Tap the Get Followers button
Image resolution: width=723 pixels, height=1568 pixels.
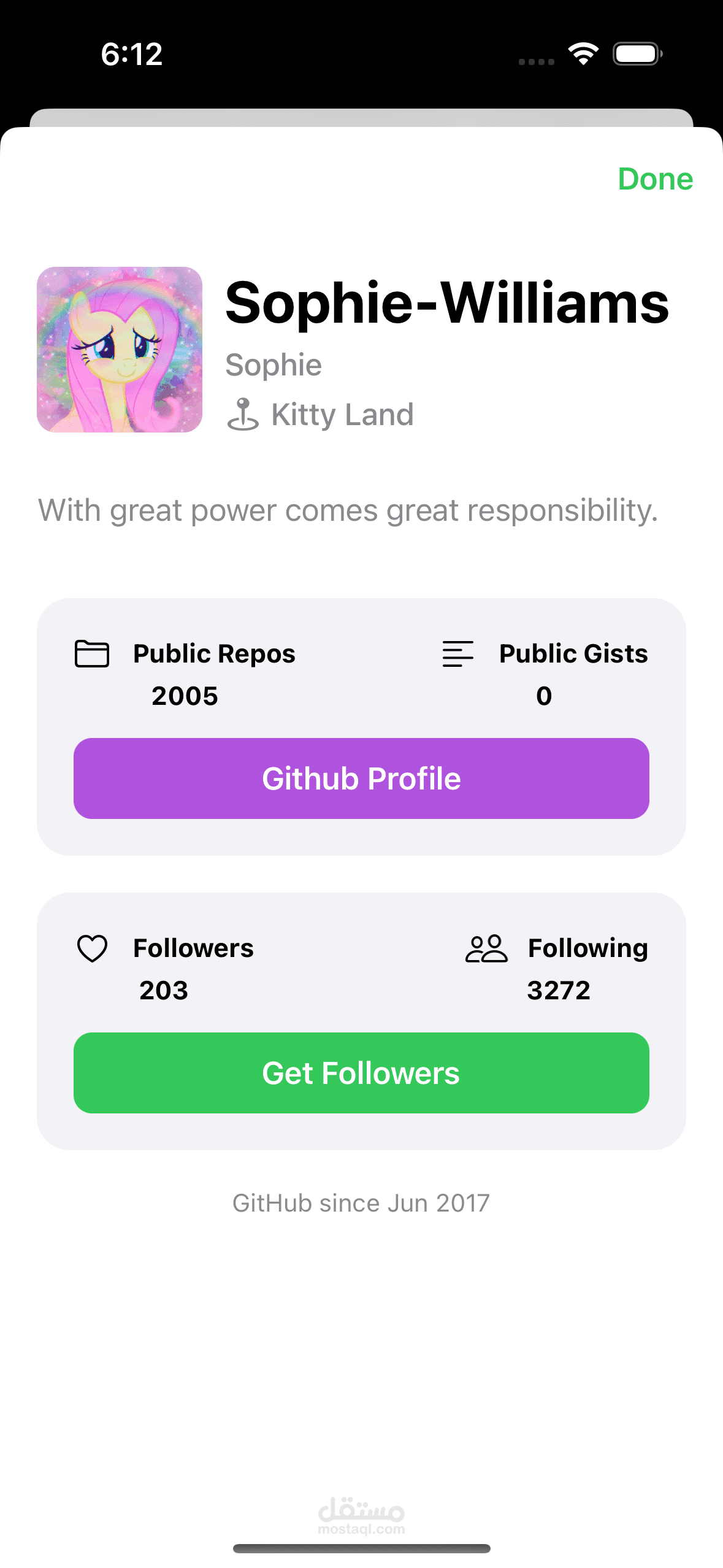pyautogui.click(x=361, y=1072)
